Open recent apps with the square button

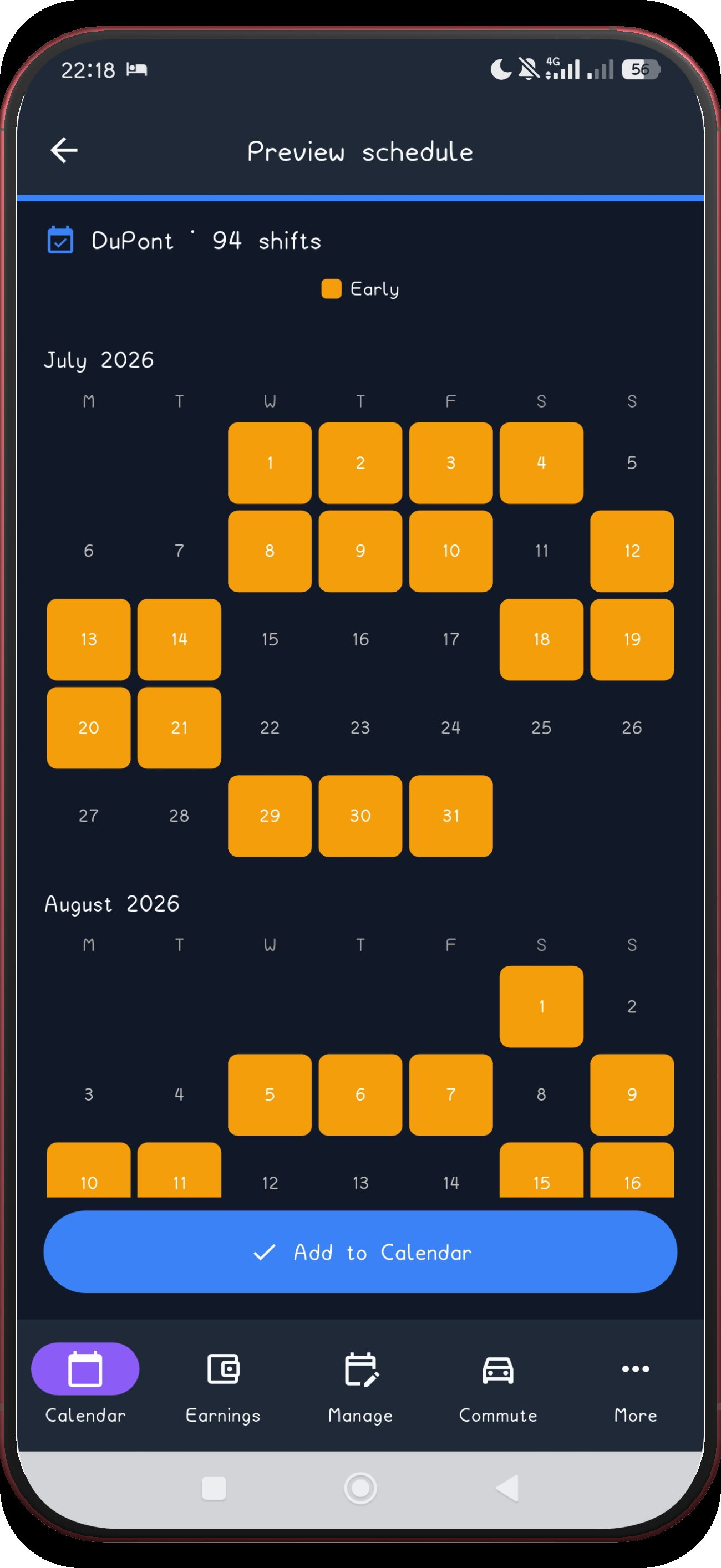tap(214, 1488)
